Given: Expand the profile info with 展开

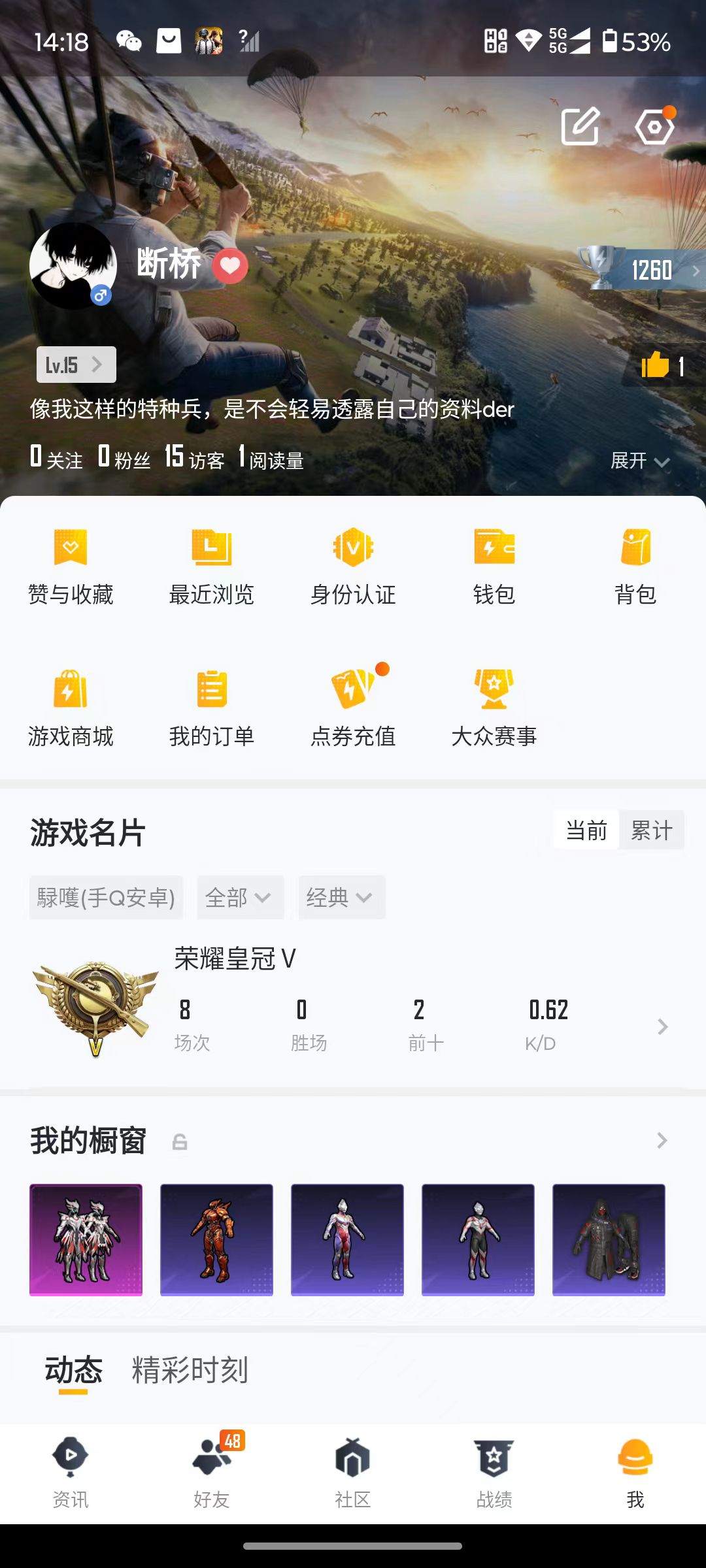Looking at the screenshot, I should [639, 461].
